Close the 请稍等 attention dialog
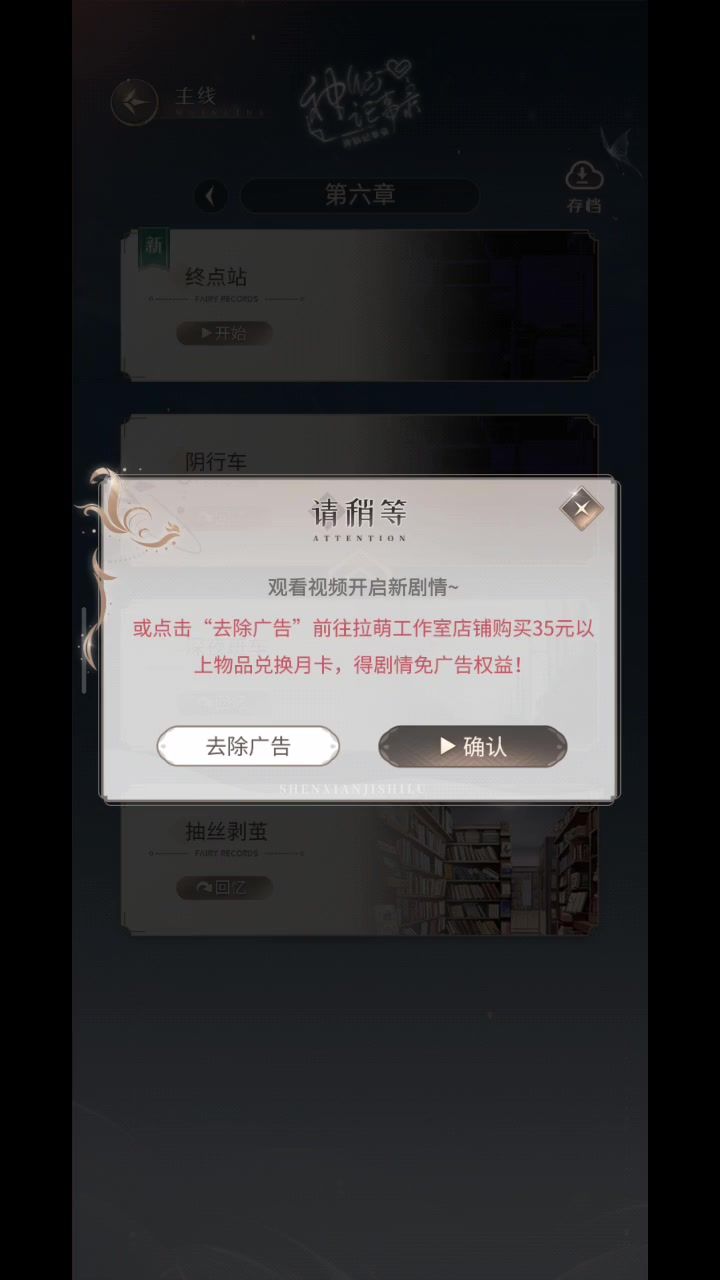The image size is (720, 1280). coord(581,509)
